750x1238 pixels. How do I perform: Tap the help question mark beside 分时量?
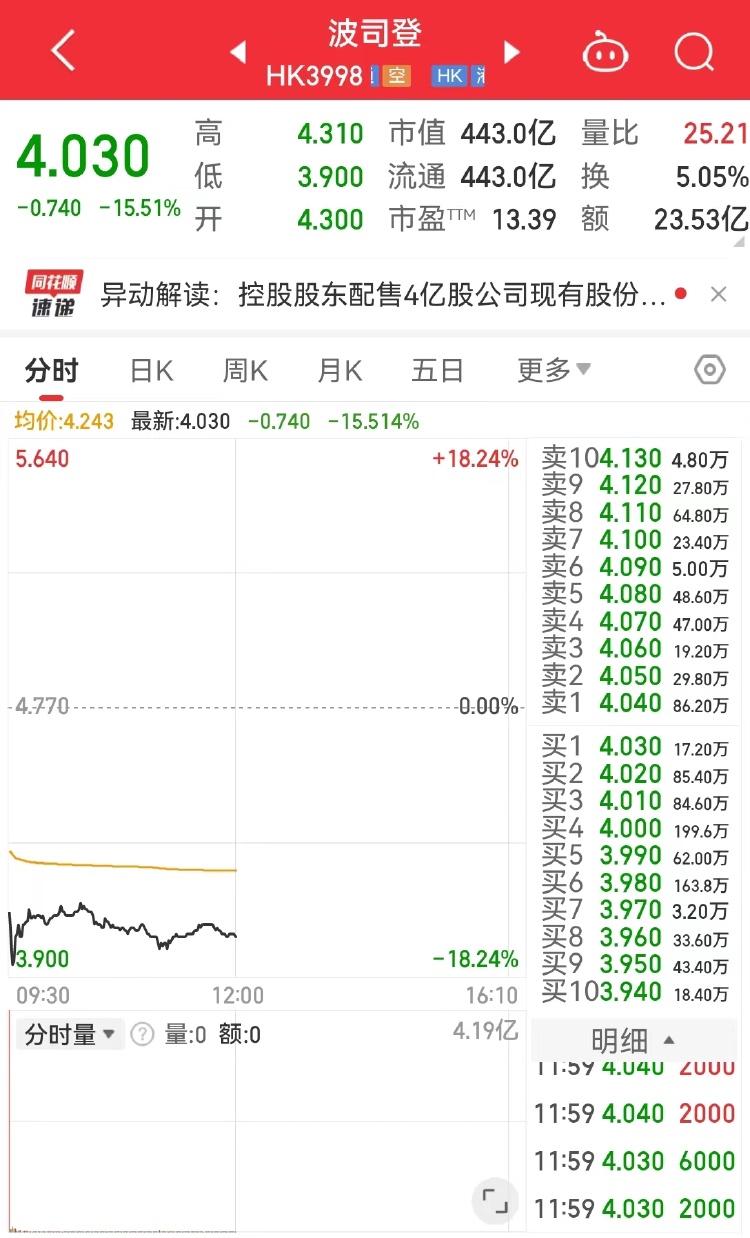click(143, 1034)
